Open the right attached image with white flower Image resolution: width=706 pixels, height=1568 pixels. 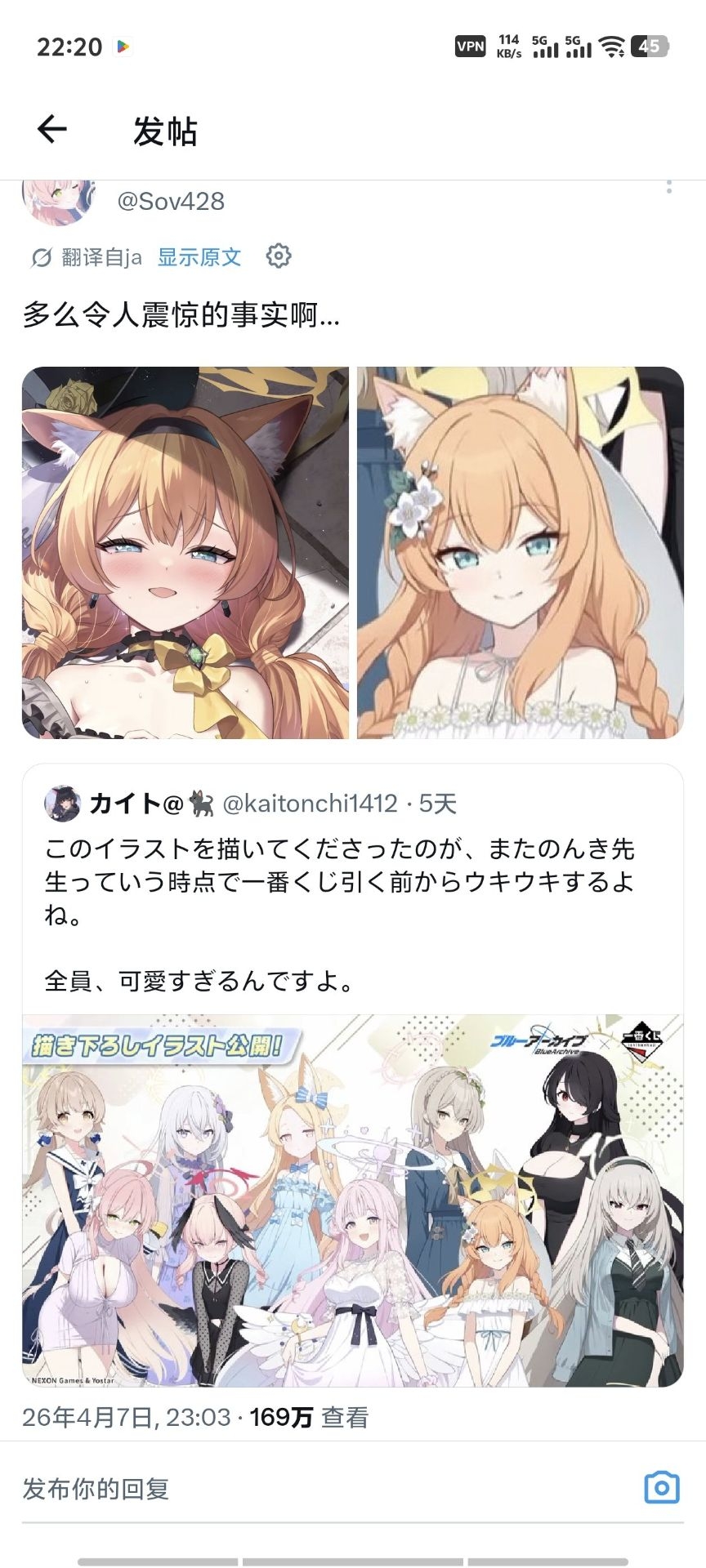[520, 553]
